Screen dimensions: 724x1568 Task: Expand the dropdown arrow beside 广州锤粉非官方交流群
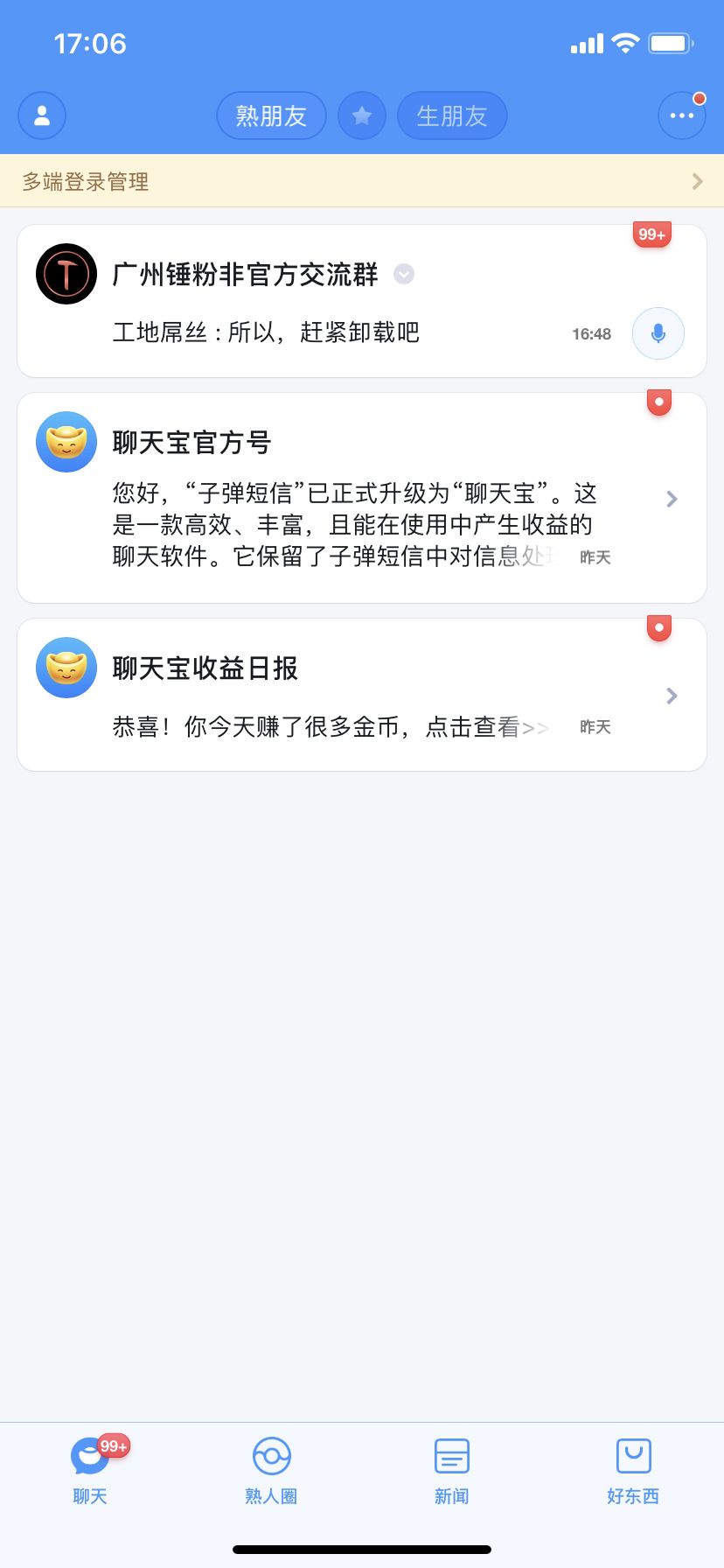coord(404,275)
